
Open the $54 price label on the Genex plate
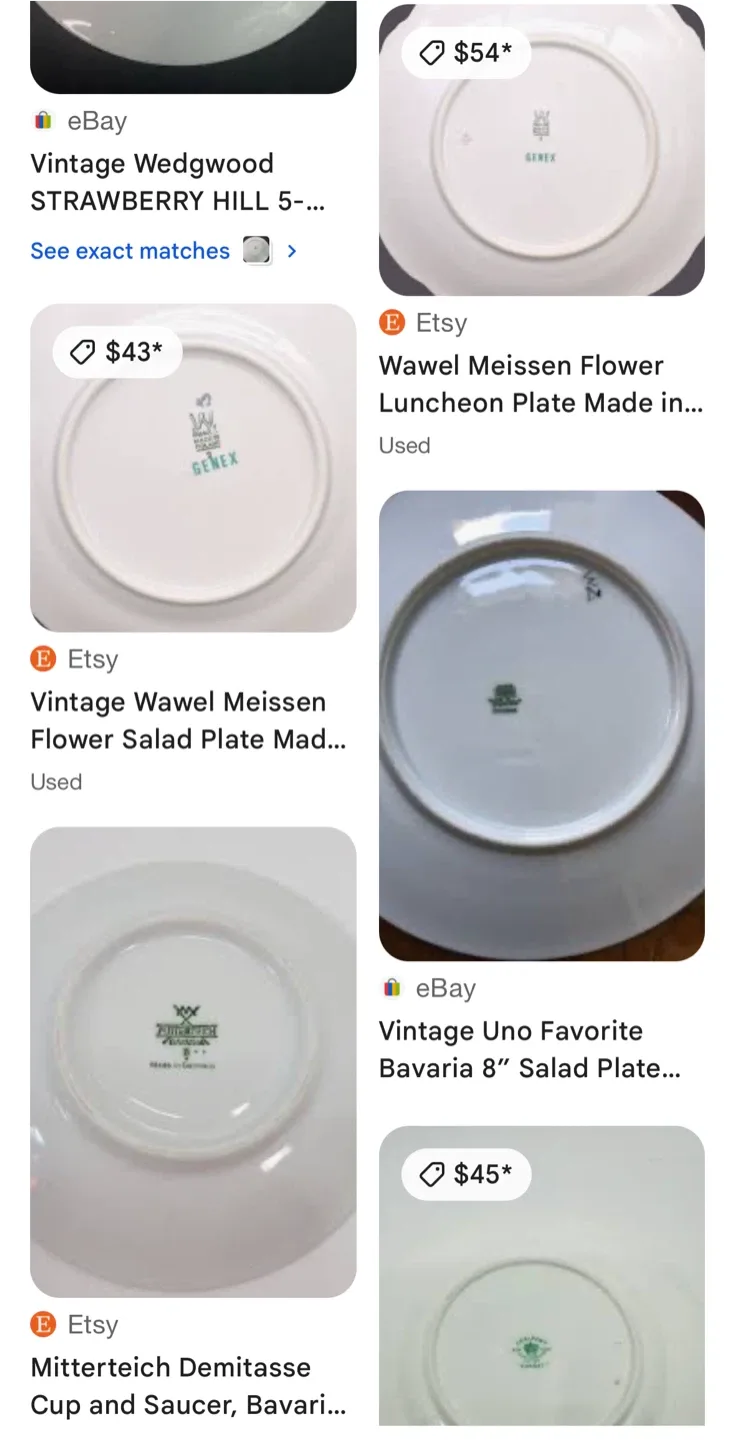tap(465, 53)
